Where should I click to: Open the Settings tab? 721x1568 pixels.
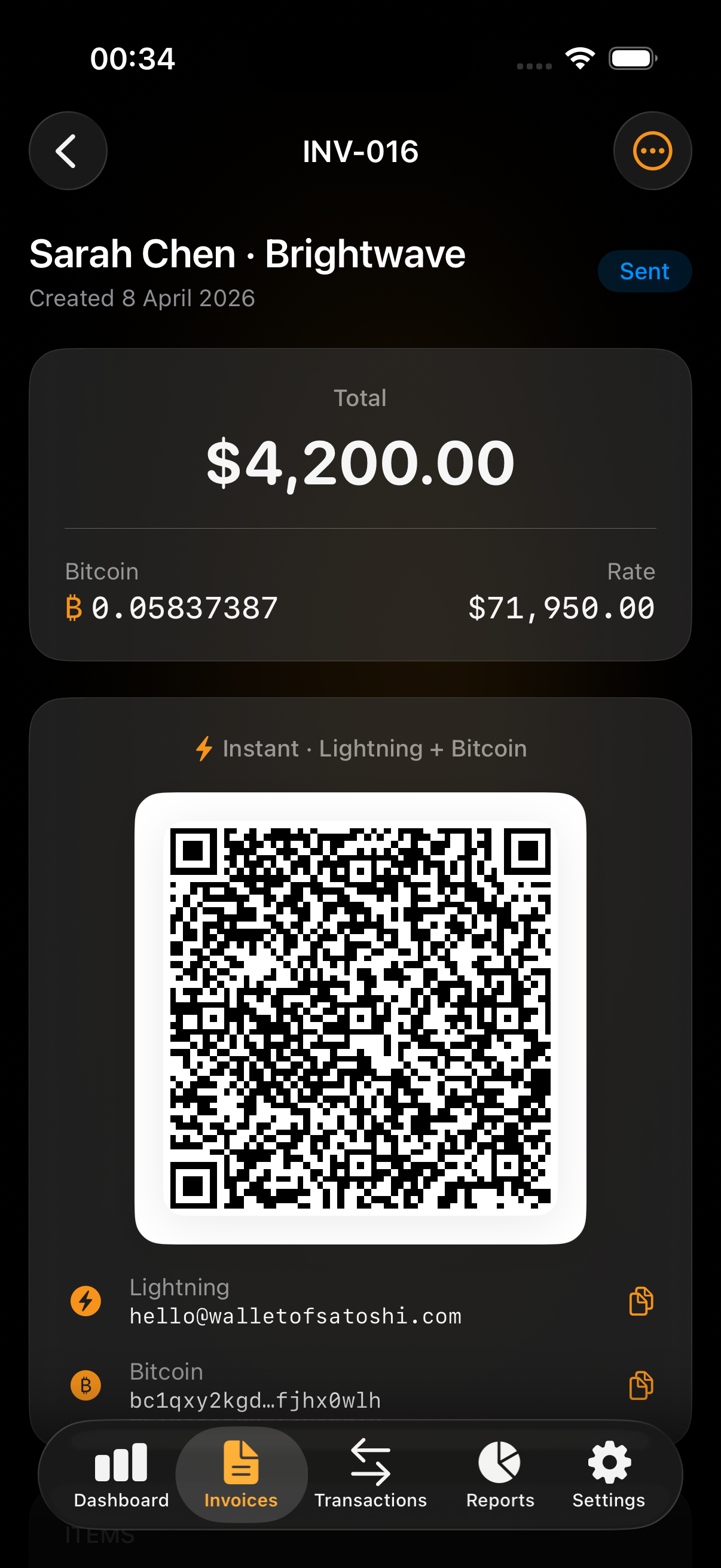point(609,1474)
